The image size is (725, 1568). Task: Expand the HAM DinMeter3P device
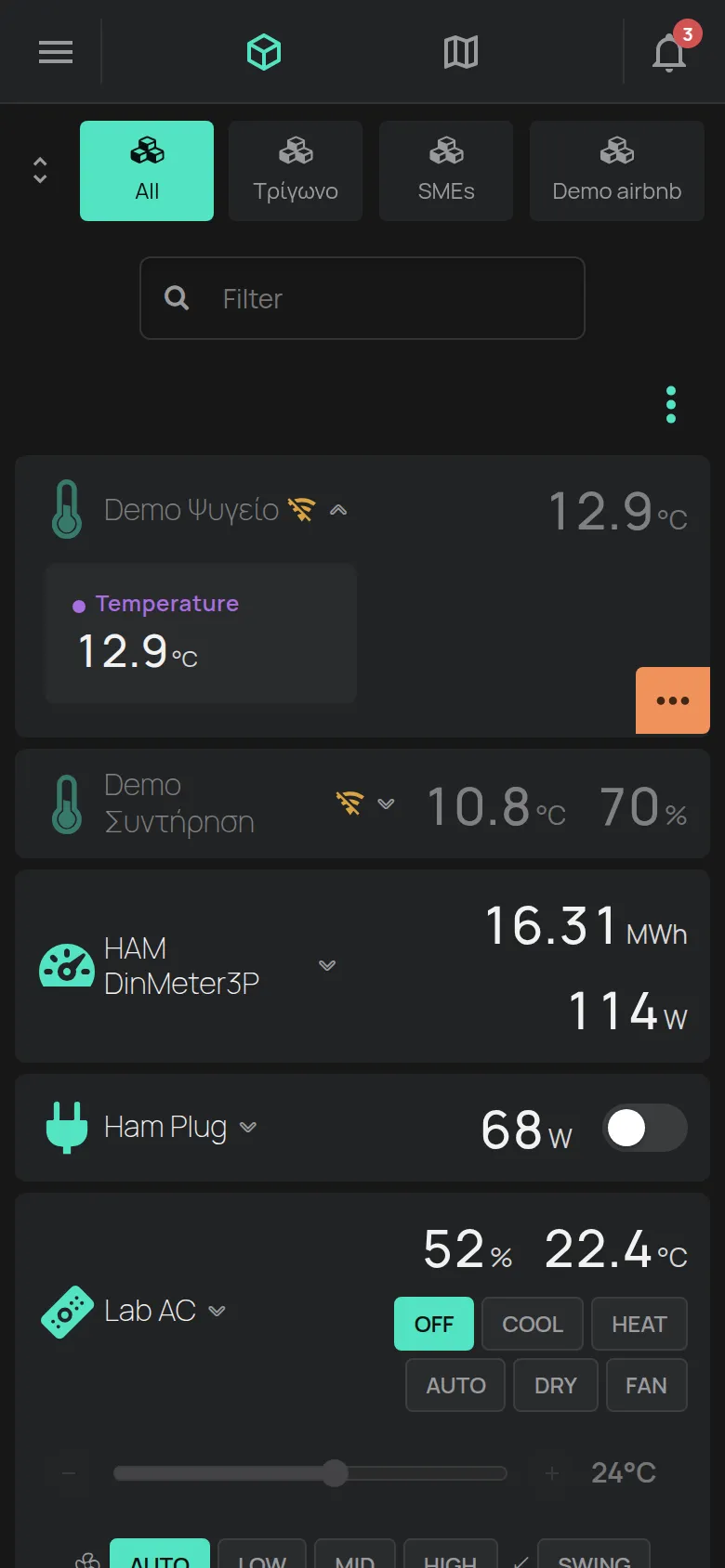click(327, 965)
